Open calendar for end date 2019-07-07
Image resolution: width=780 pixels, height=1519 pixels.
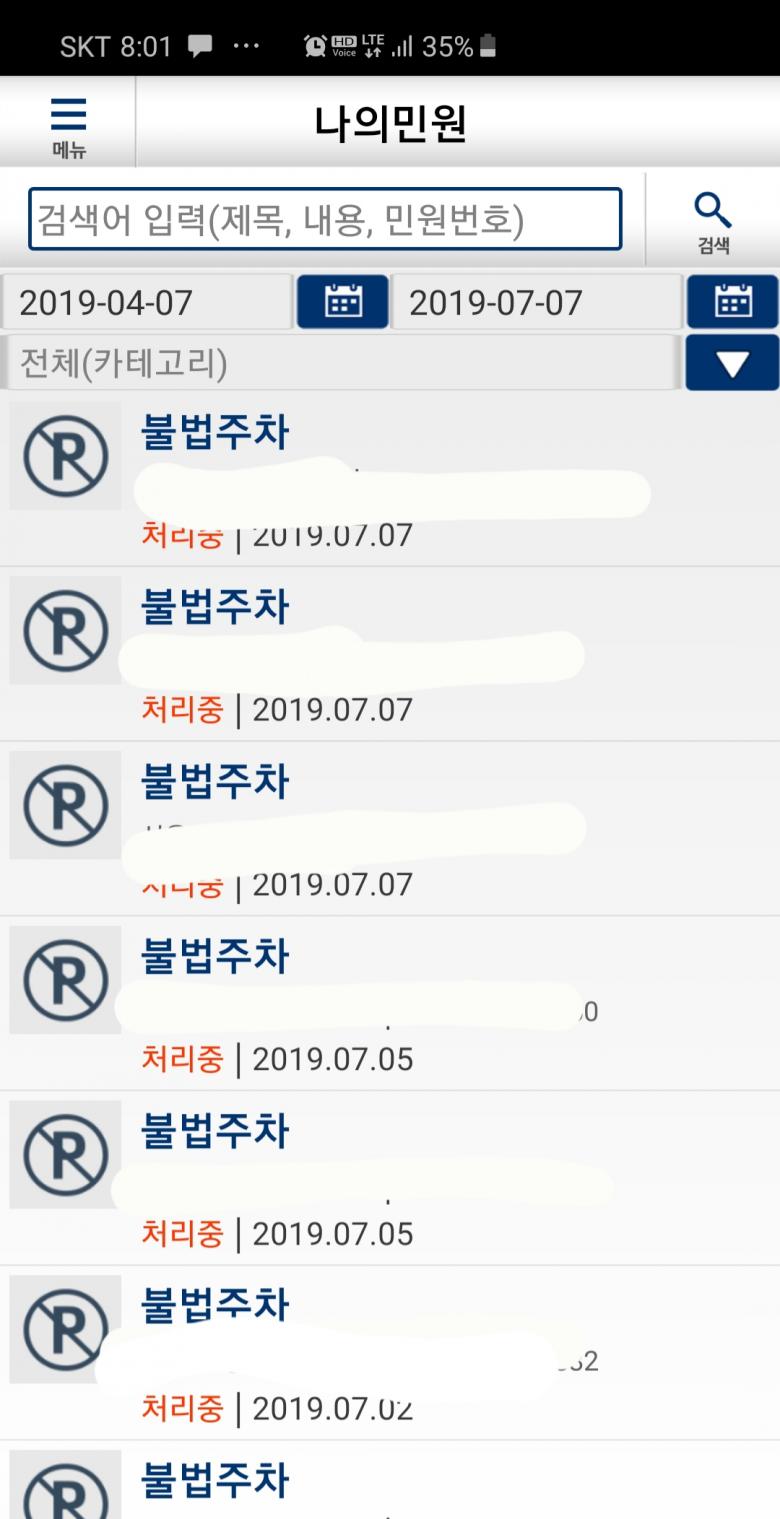732,301
